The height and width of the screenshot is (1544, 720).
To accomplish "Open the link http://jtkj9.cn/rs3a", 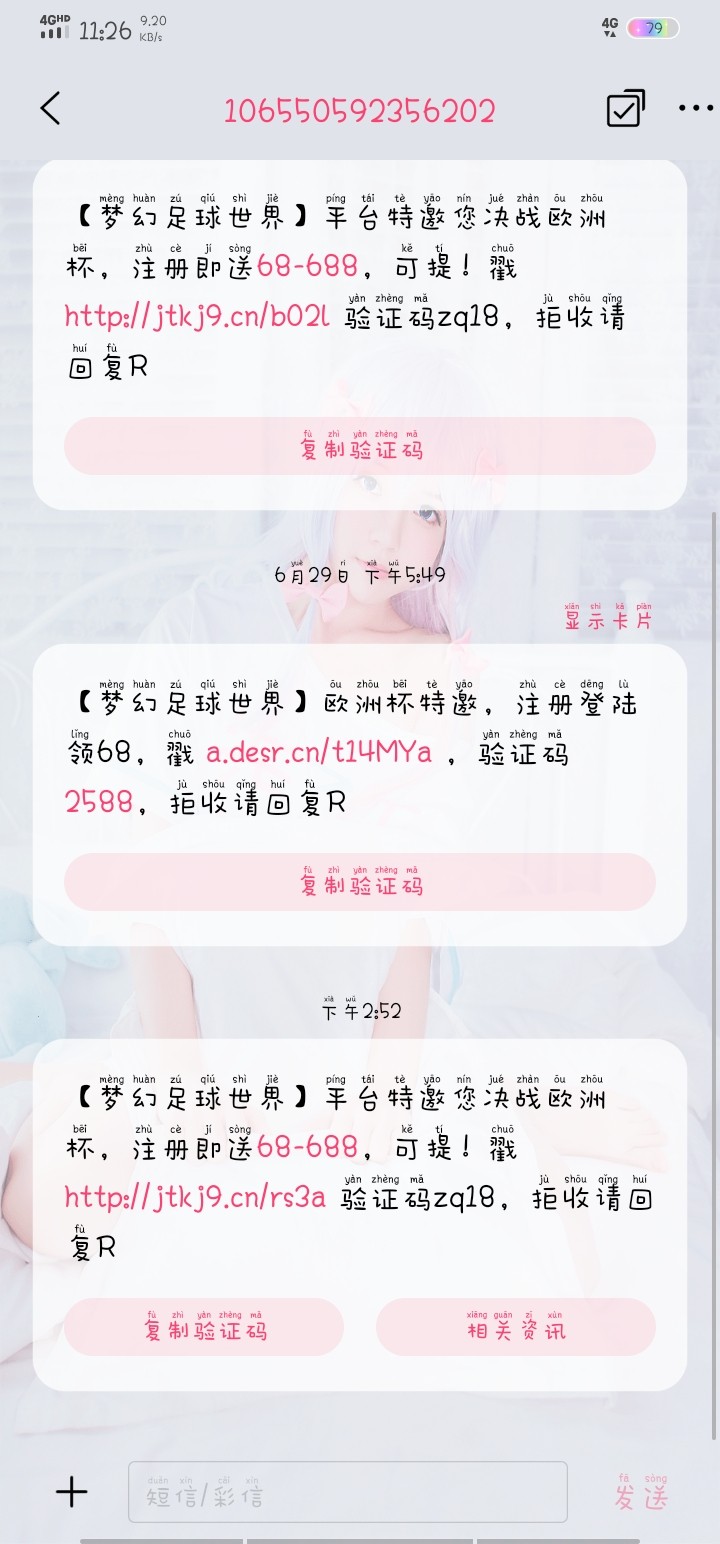I will pos(195,1197).
